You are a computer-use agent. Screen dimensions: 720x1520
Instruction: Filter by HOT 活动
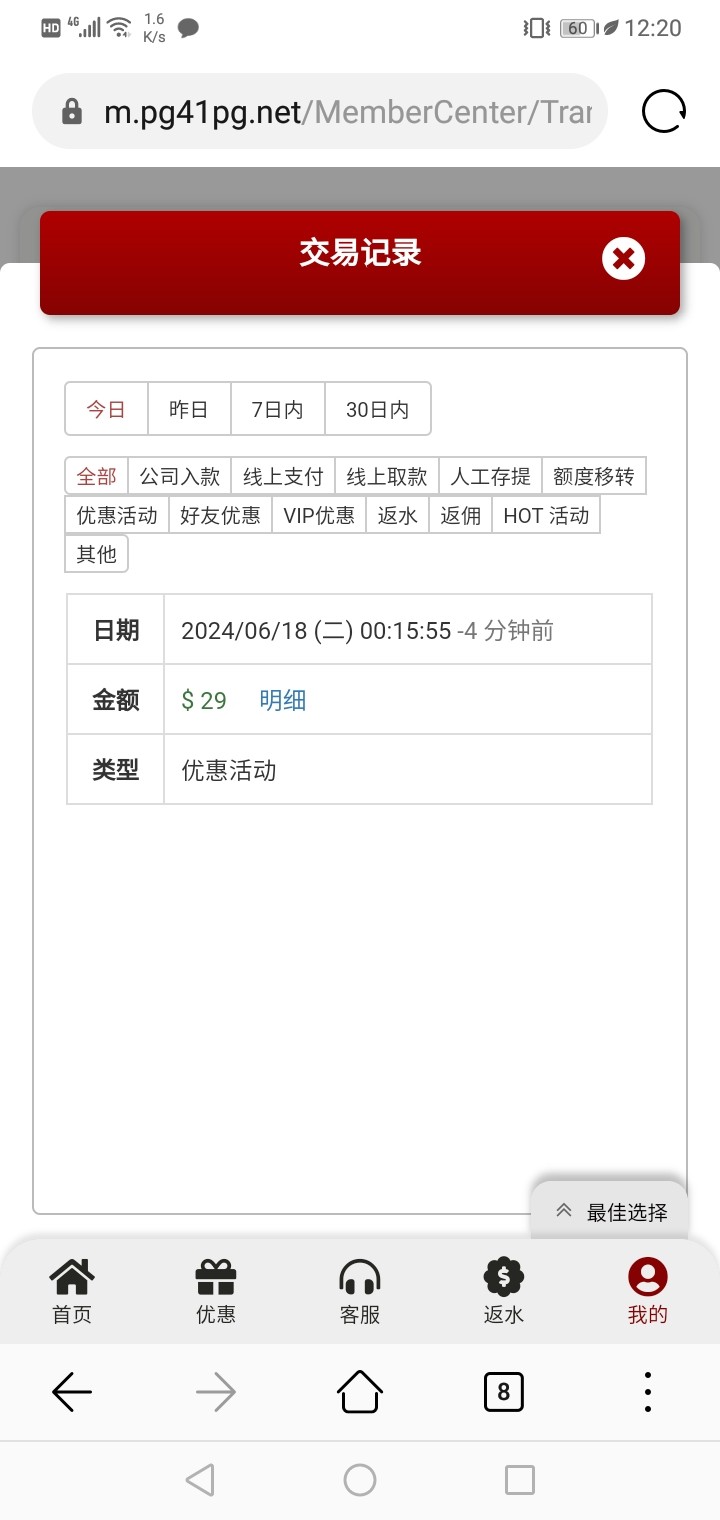click(546, 515)
